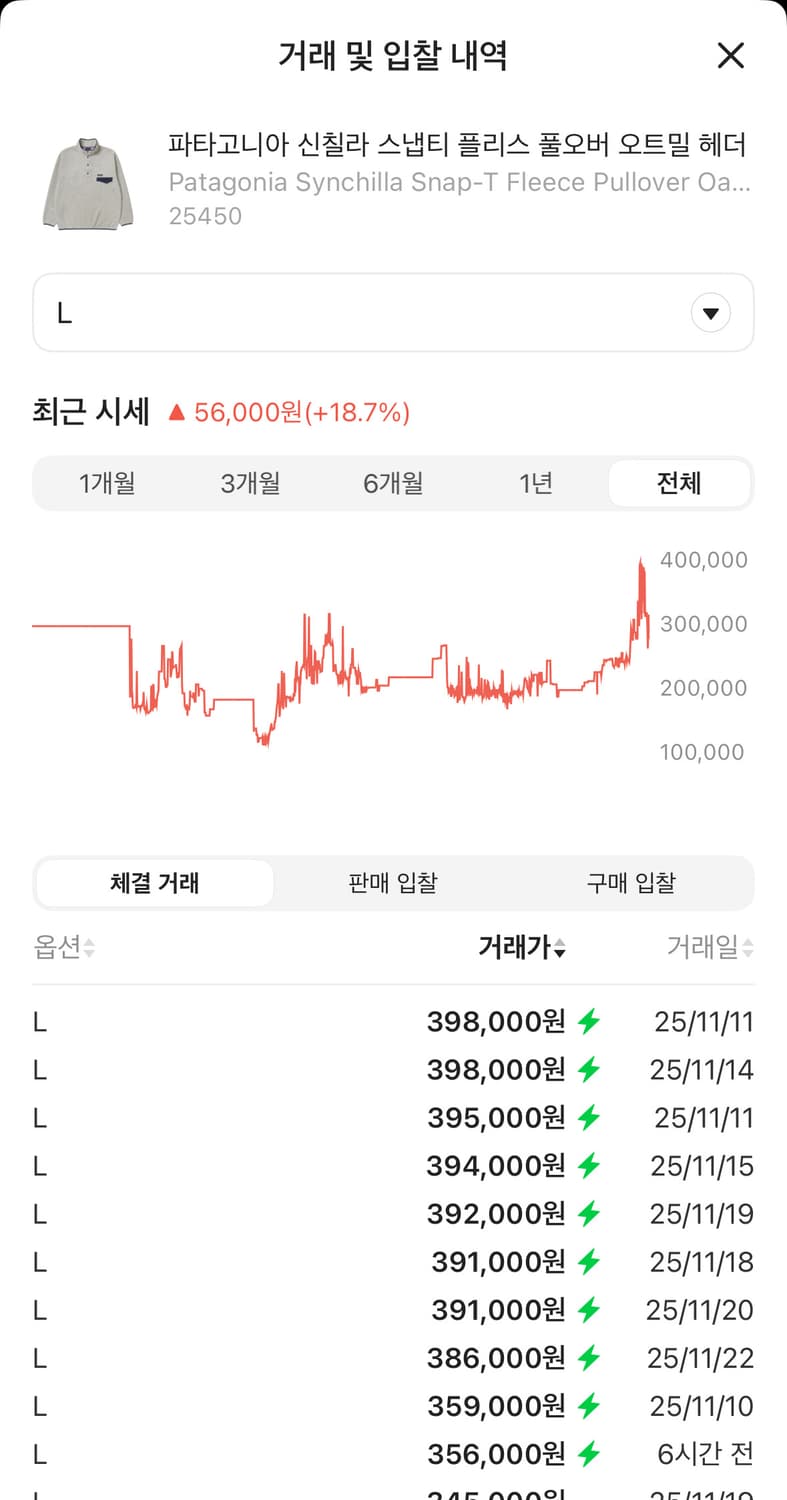Expand the size selector chevron

click(x=710, y=312)
